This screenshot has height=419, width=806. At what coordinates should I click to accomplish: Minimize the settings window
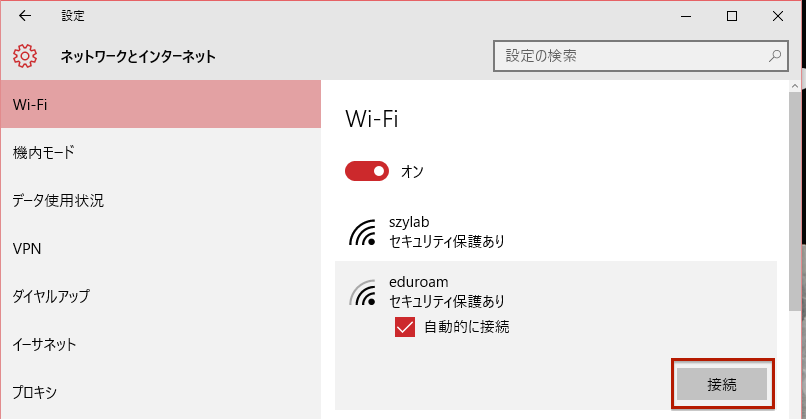pos(685,16)
